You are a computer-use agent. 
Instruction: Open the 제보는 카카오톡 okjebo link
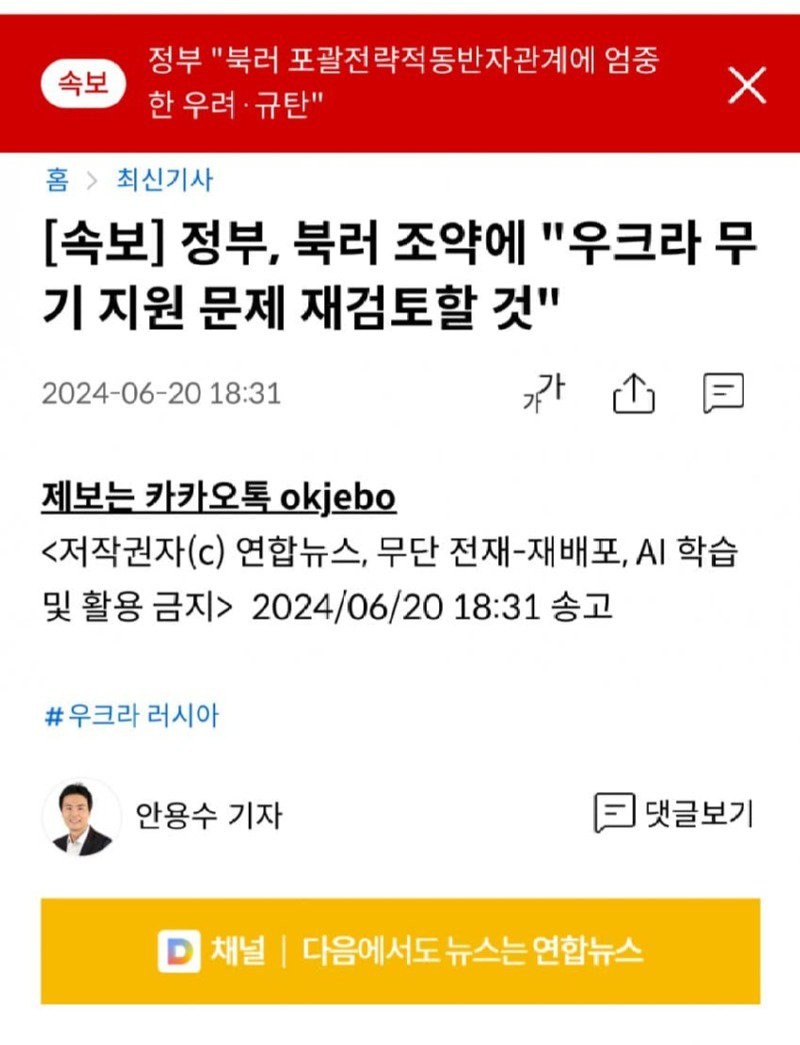tap(219, 497)
